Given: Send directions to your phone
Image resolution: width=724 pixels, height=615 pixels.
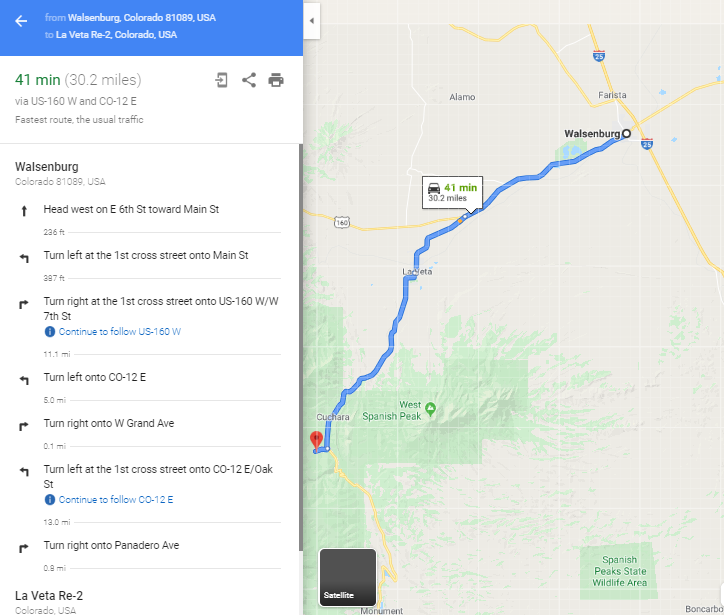Looking at the screenshot, I should pos(222,80).
